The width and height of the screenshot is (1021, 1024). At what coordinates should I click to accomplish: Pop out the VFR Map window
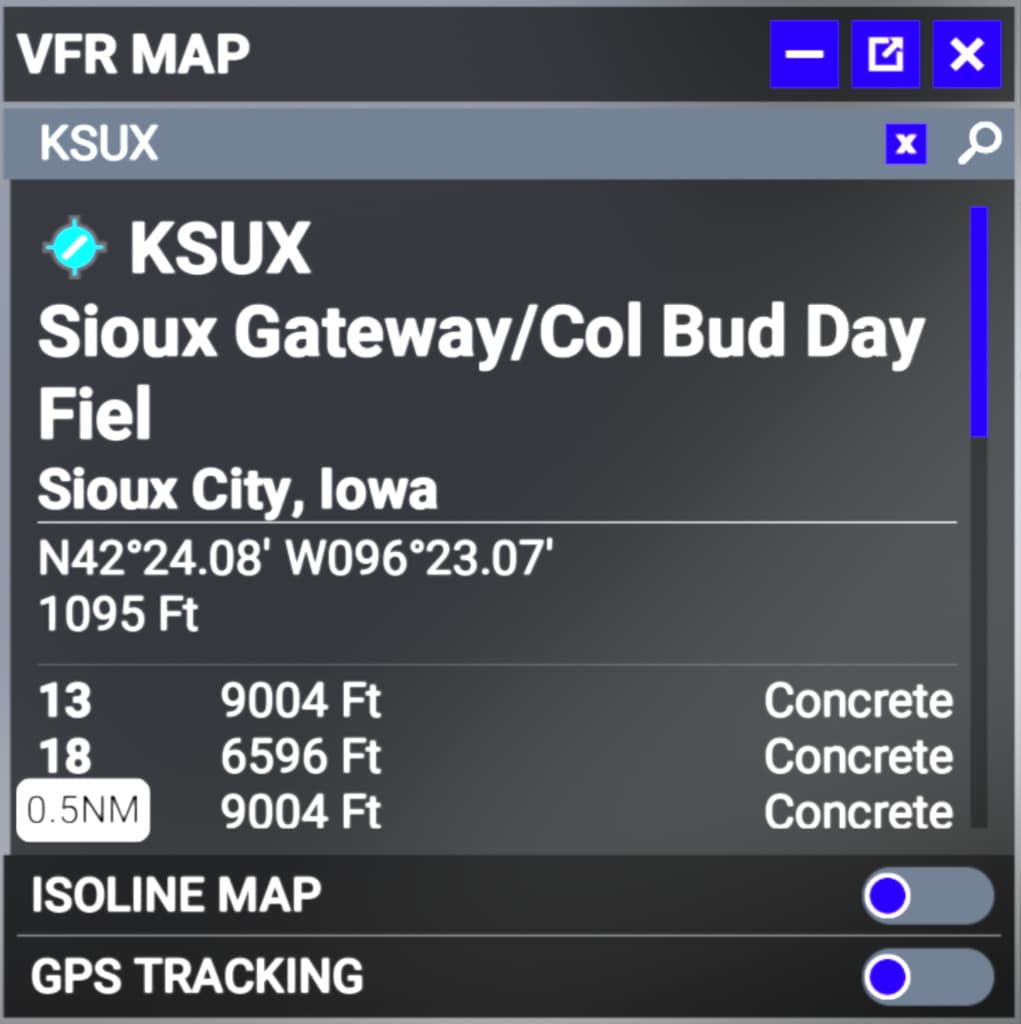pyautogui.click(x=885, y=54)
